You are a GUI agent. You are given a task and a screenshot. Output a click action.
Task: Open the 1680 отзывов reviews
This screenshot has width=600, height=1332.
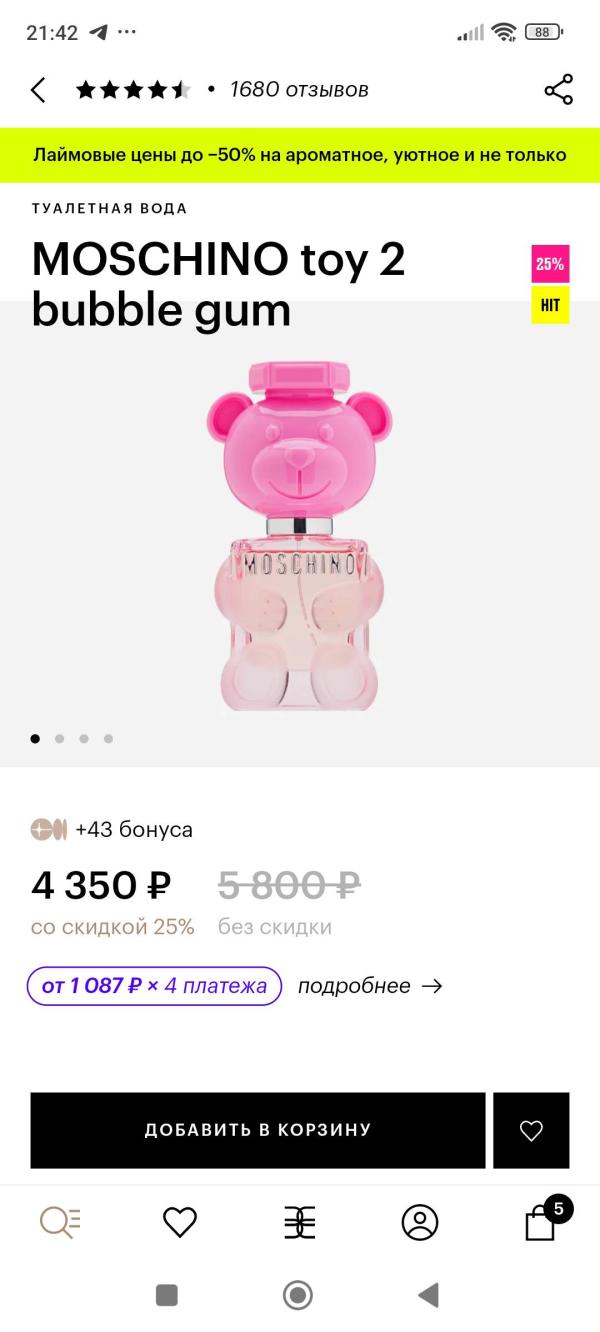click(298, 90)
